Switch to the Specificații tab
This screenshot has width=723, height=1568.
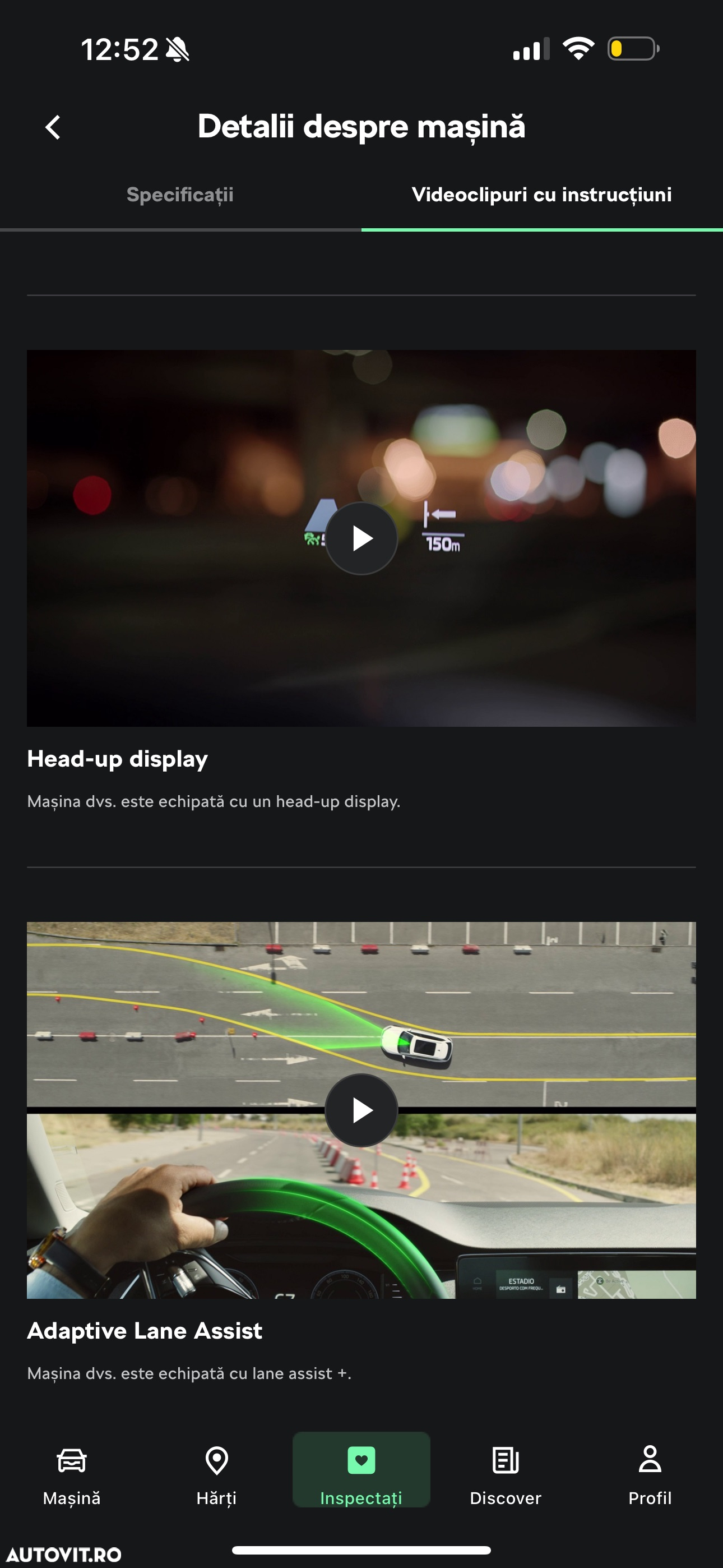click(x=180, y=195)
